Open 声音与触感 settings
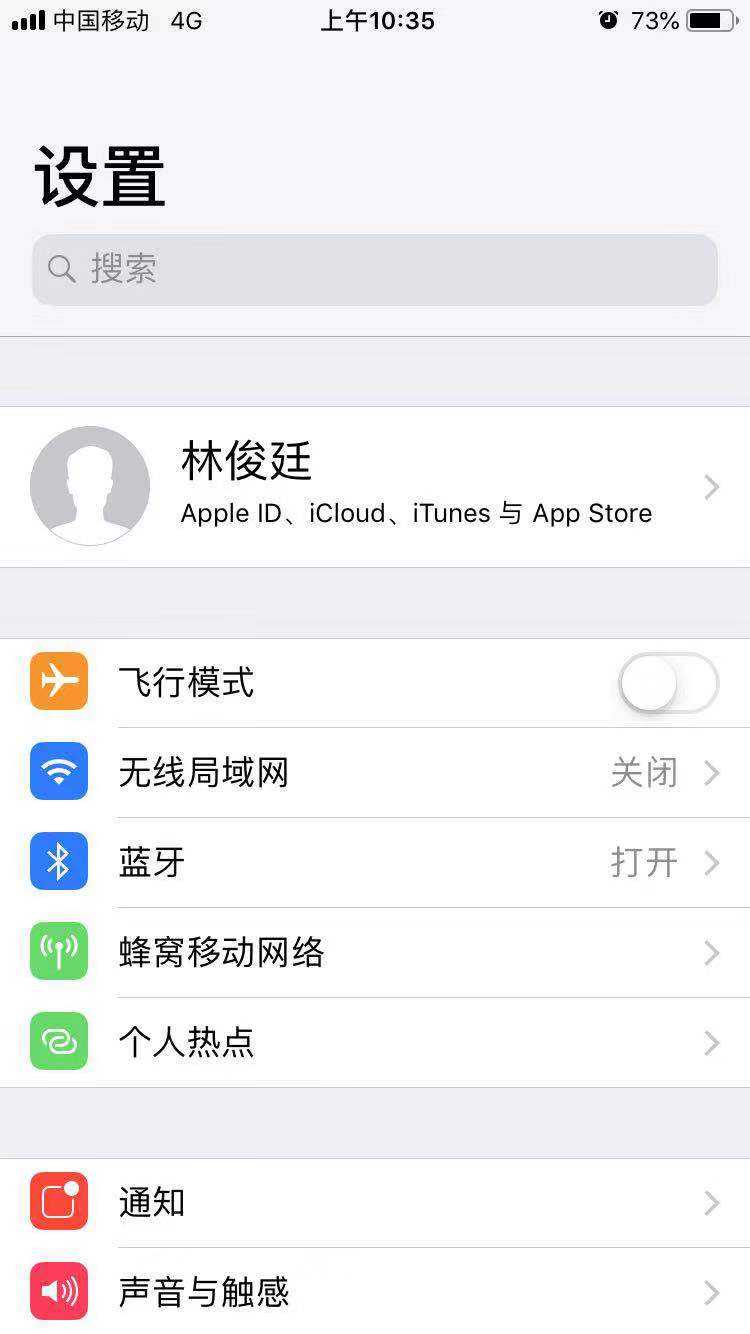Screen dimensions: 750x1334 click(x=375, y=1291)
